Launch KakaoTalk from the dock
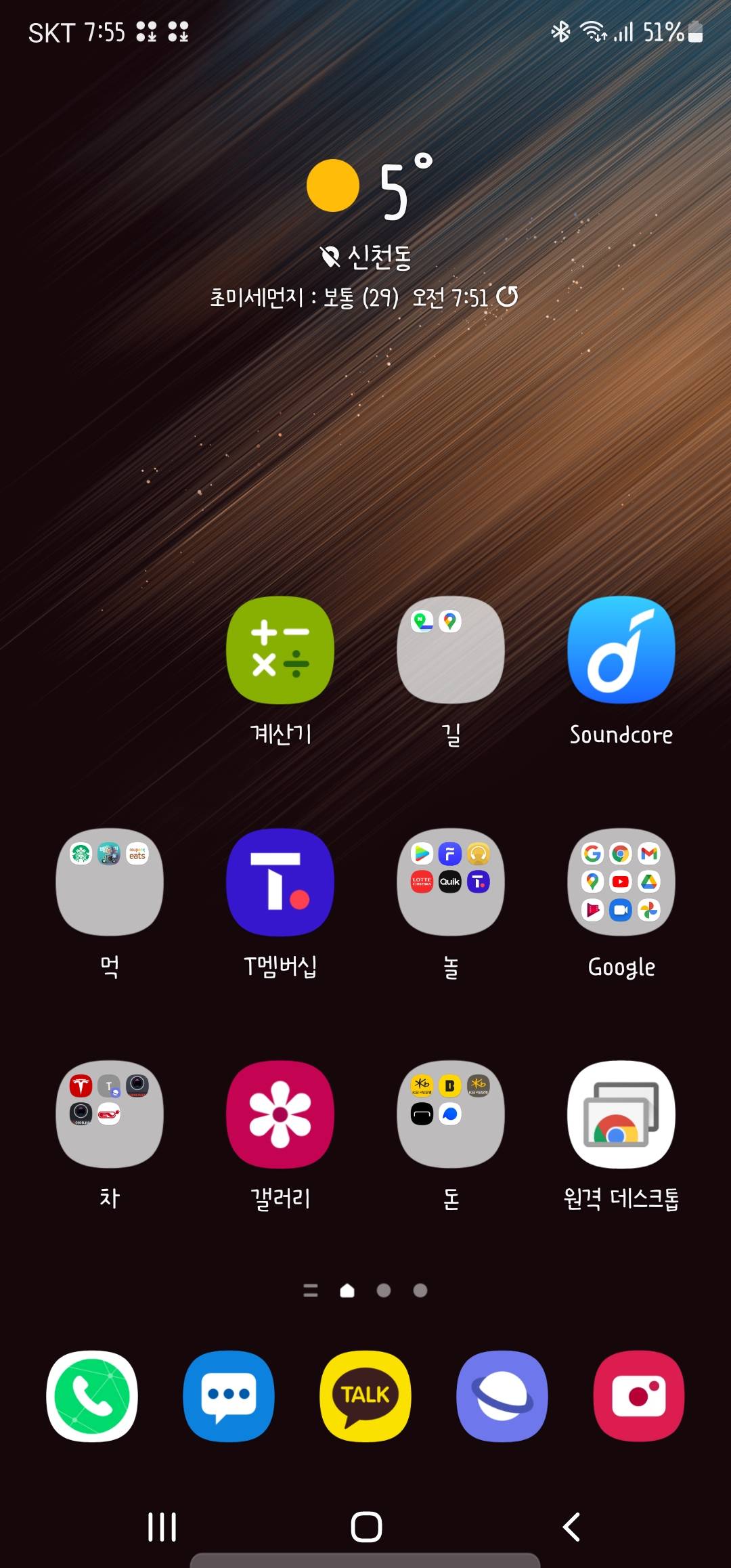 coord(365,1396)
